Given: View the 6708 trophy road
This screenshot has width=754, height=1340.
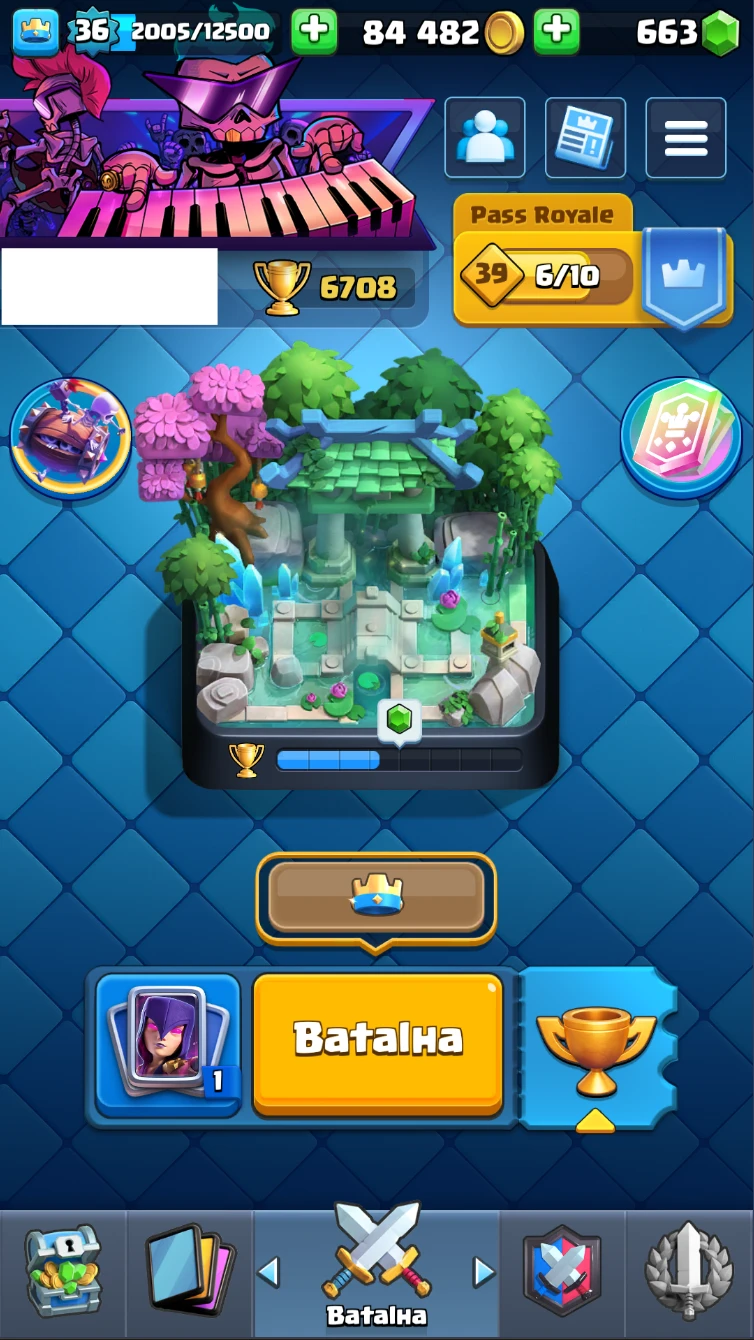Looking at the screenshot, I should [330, 288].
